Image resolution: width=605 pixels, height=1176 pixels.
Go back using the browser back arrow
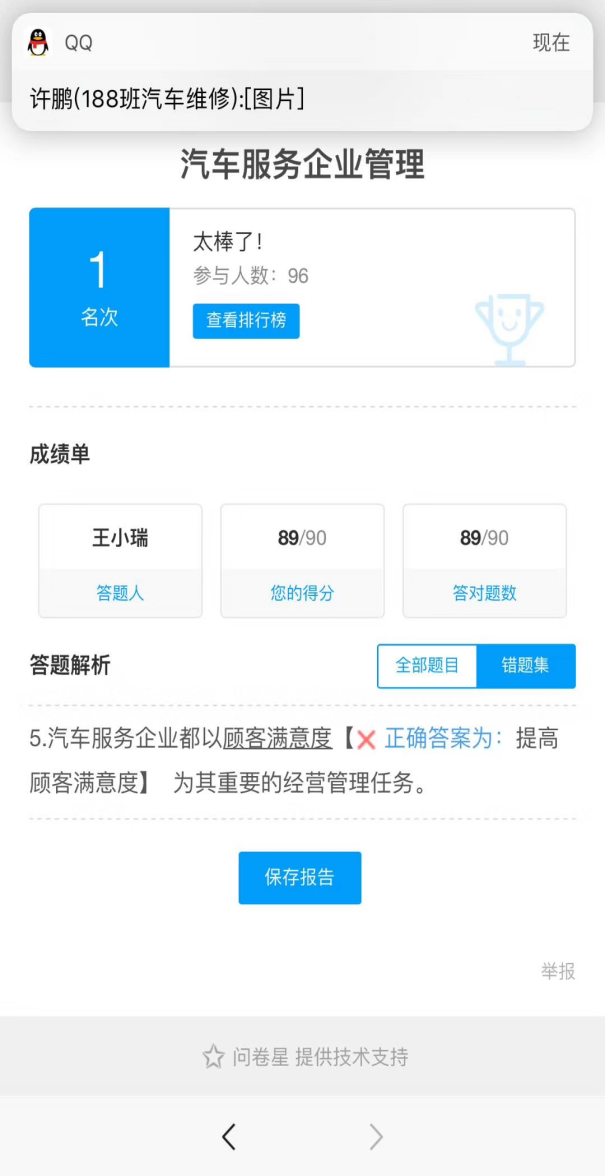[229, 1136]
